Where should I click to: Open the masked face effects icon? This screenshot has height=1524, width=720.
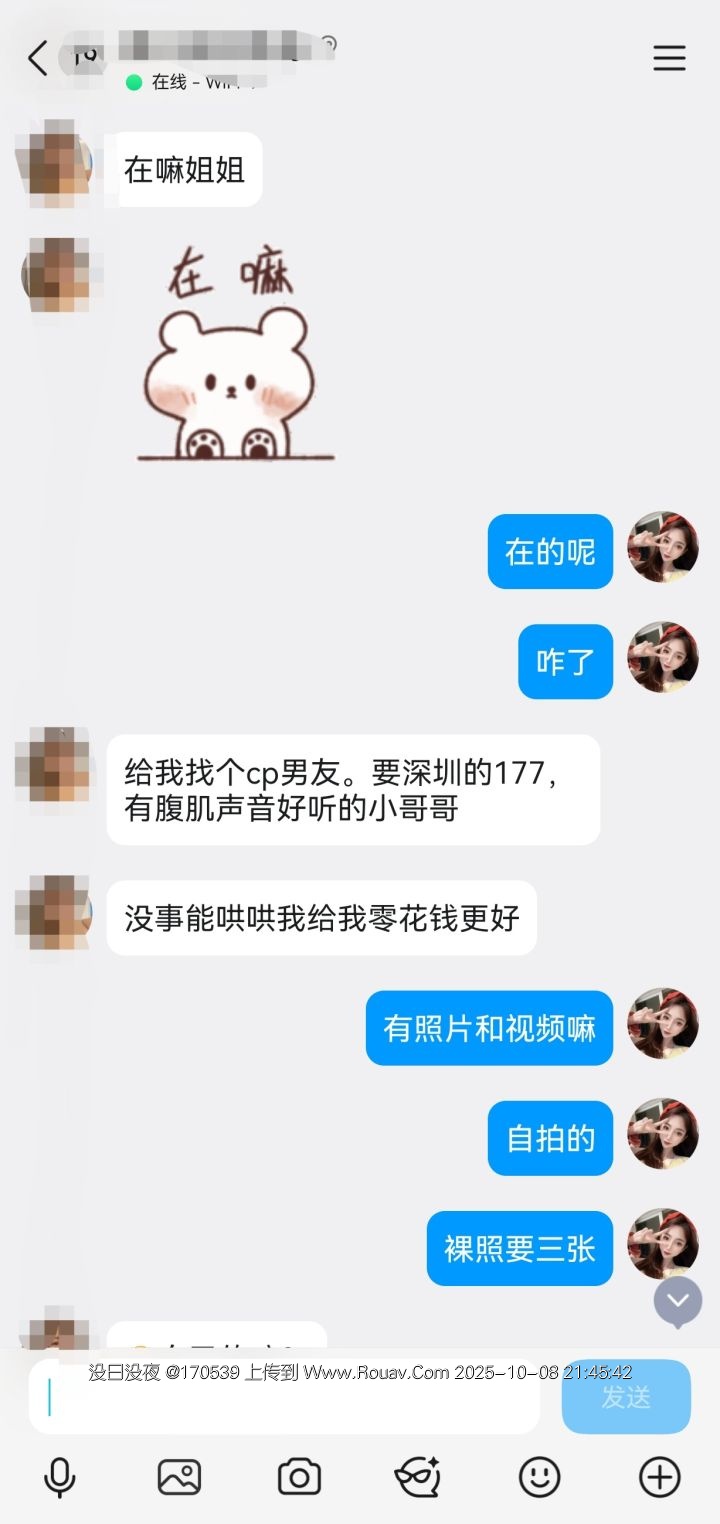418,1477
